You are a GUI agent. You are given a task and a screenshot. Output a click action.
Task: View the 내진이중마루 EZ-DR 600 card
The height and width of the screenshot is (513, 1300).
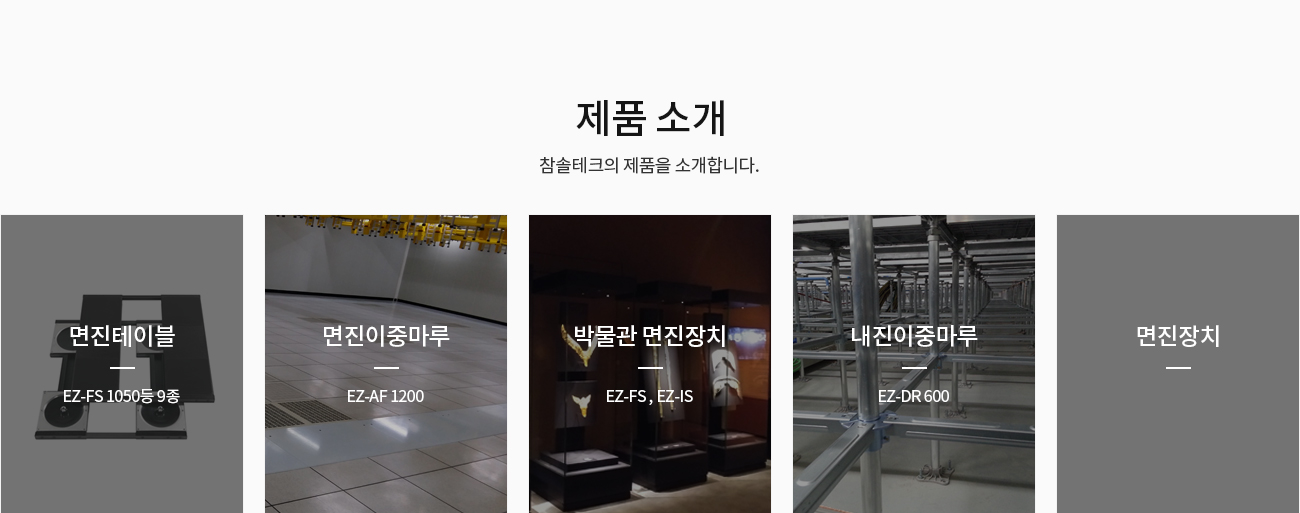pyautogui.click(x=914, y=364)
